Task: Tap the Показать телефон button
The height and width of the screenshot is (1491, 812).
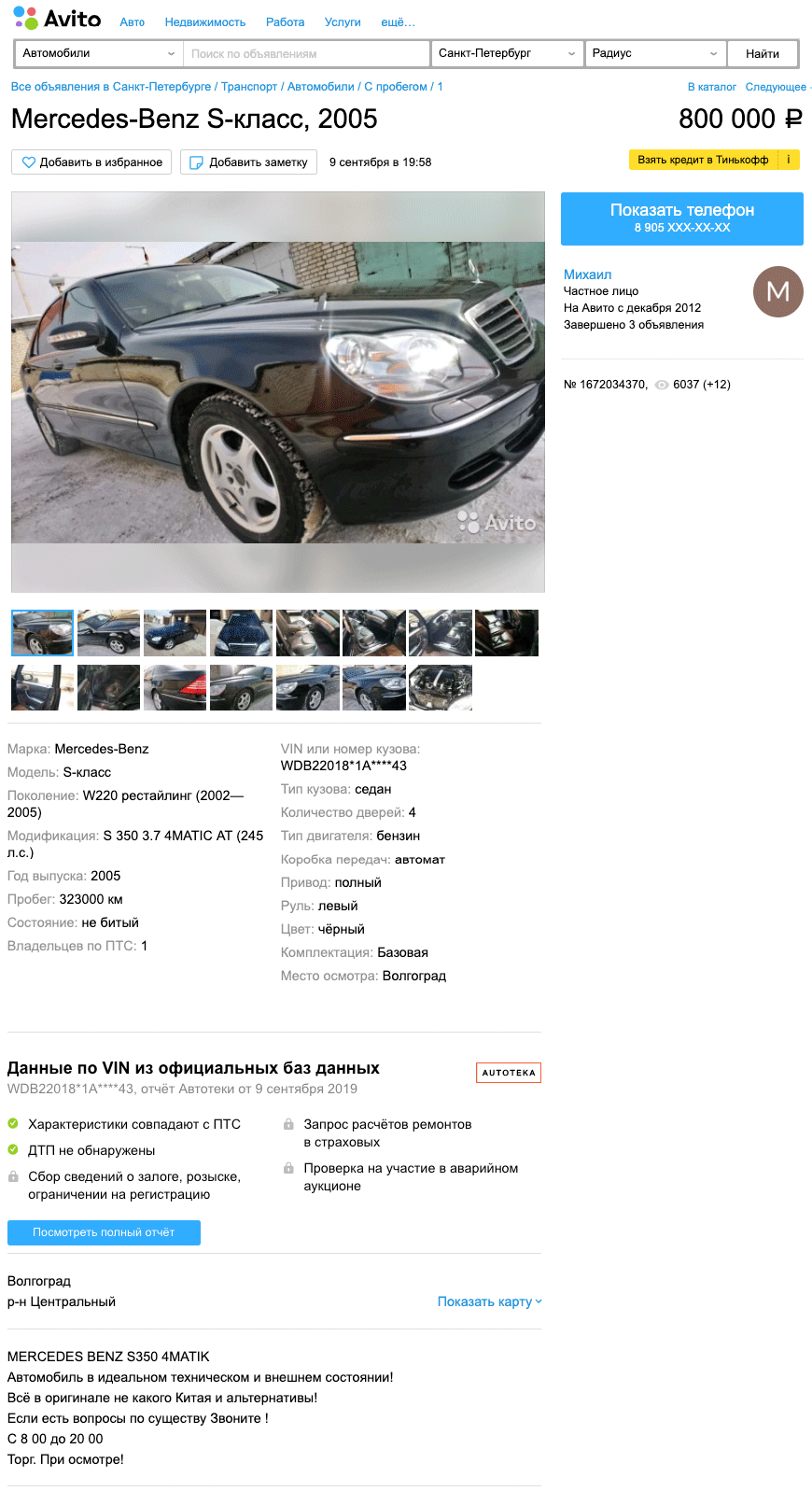Action: (x=681, y=218)
